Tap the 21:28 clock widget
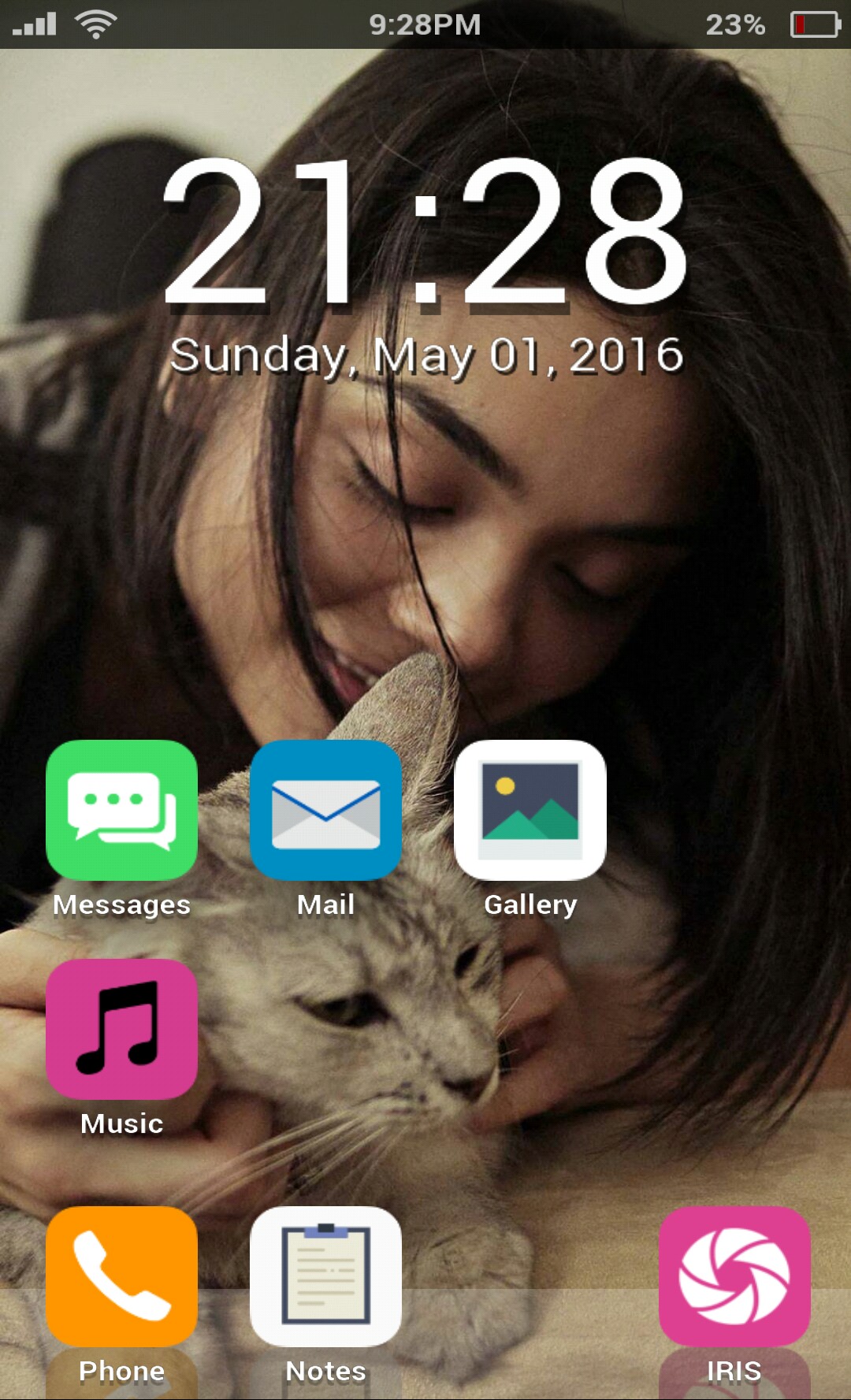The image size is (851, 1400). [425, 232]
